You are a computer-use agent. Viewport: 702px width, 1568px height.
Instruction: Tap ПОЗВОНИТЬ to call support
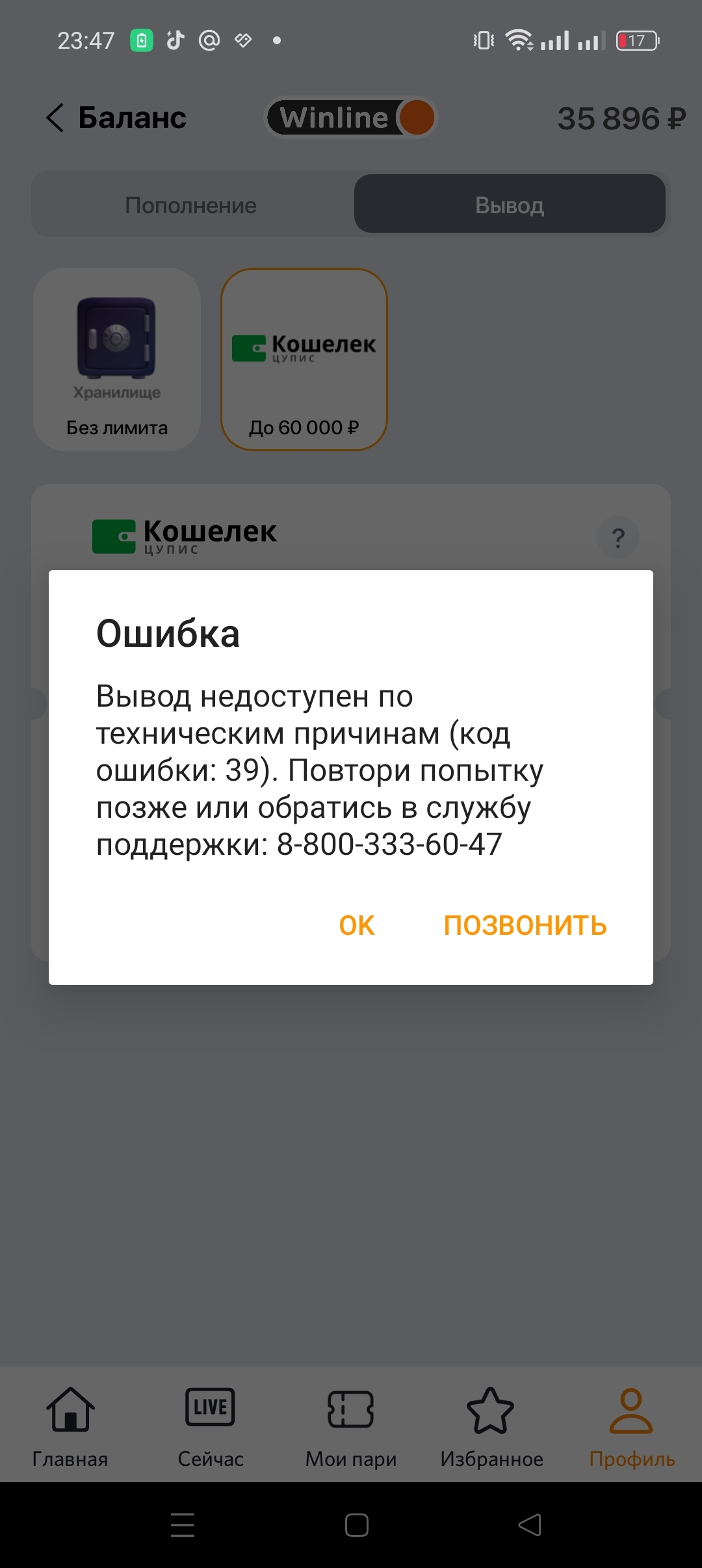pos(525,925)
